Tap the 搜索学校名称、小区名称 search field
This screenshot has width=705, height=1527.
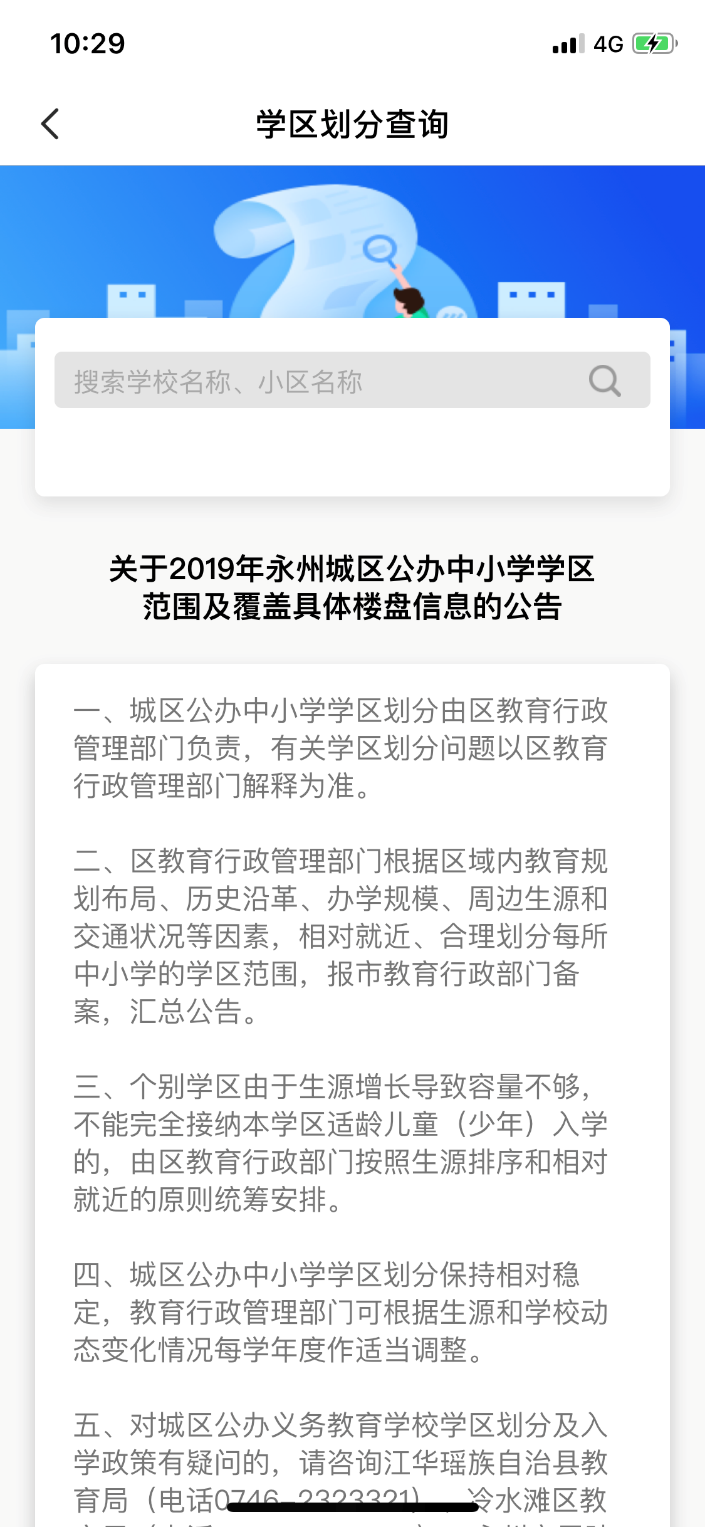point(320,381)
